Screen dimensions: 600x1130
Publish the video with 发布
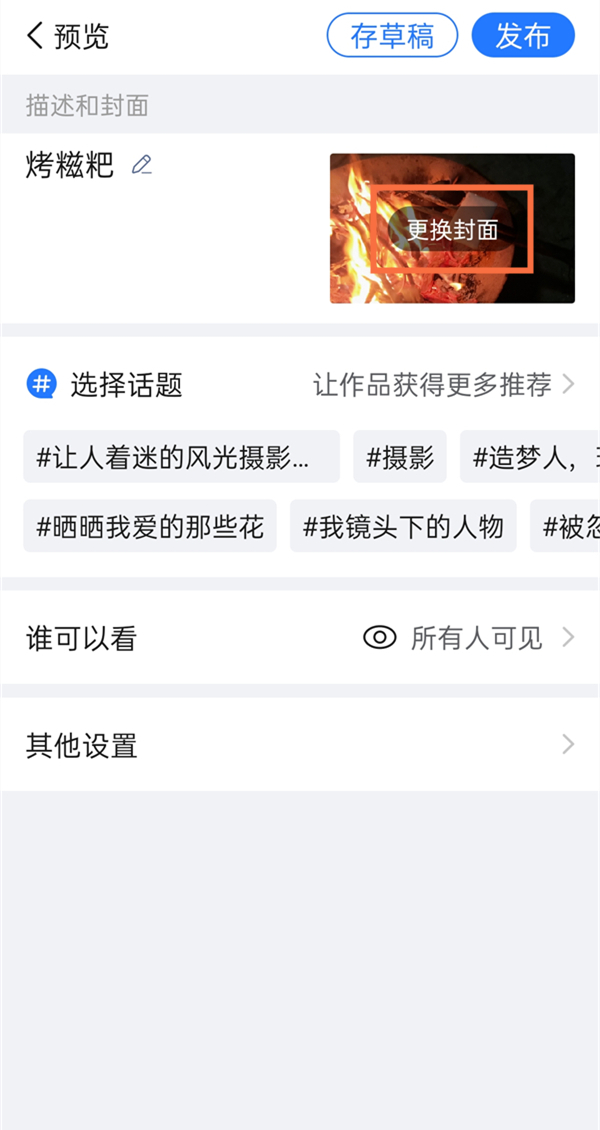click(523, 37)
